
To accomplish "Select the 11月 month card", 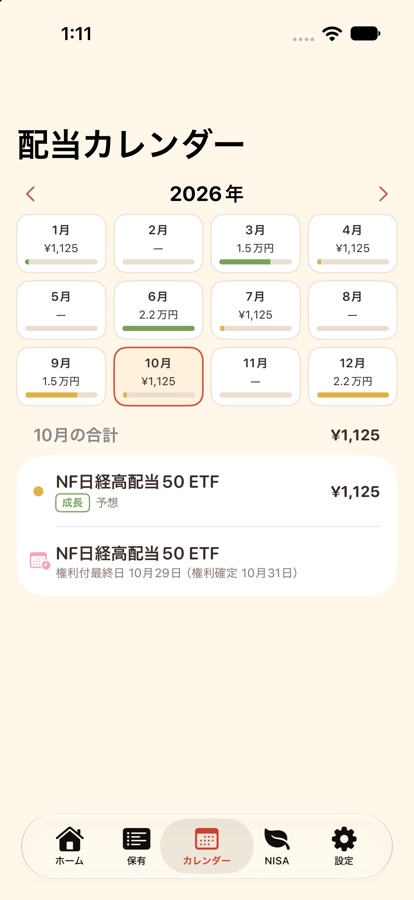I will click(x=256, y=377).
